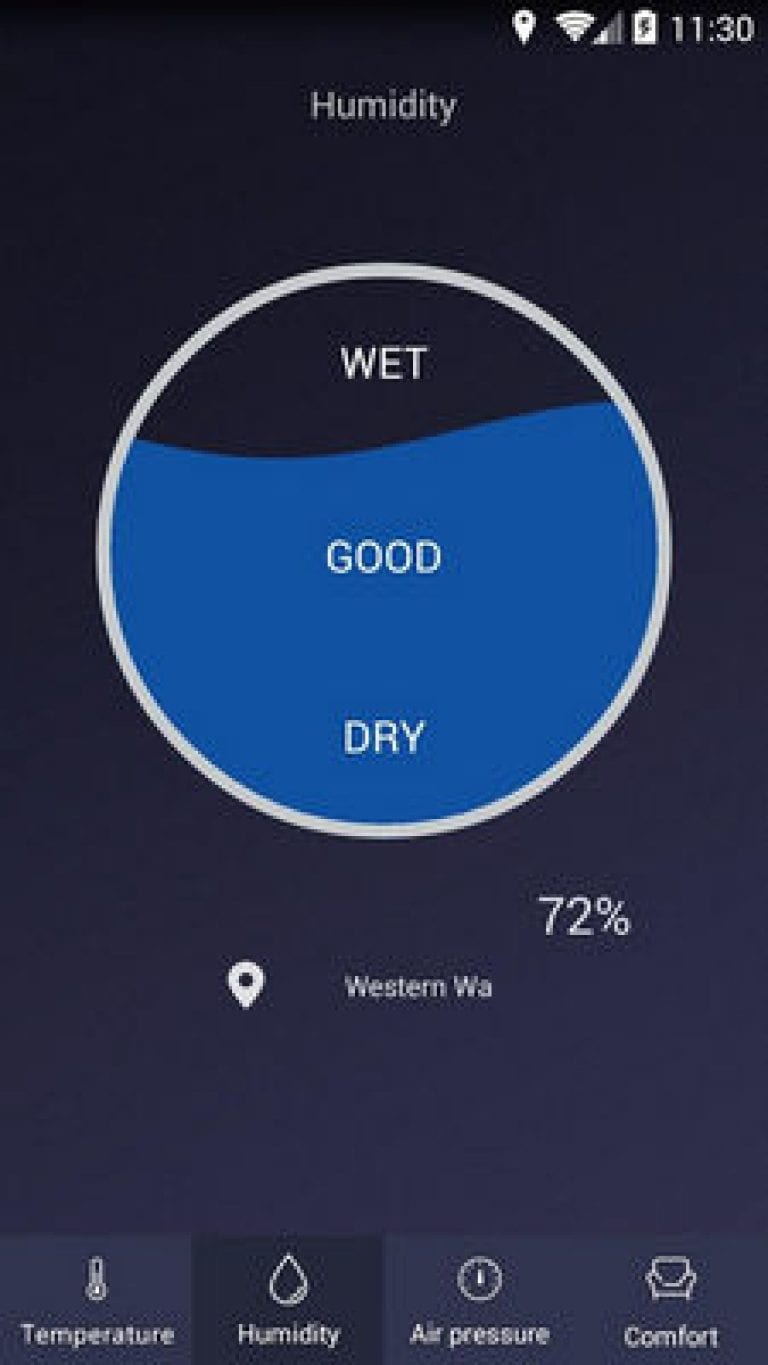Screen dimensions: 768x1365
Task: Switch to the Air pressure tab
Action: (479, 1333)
